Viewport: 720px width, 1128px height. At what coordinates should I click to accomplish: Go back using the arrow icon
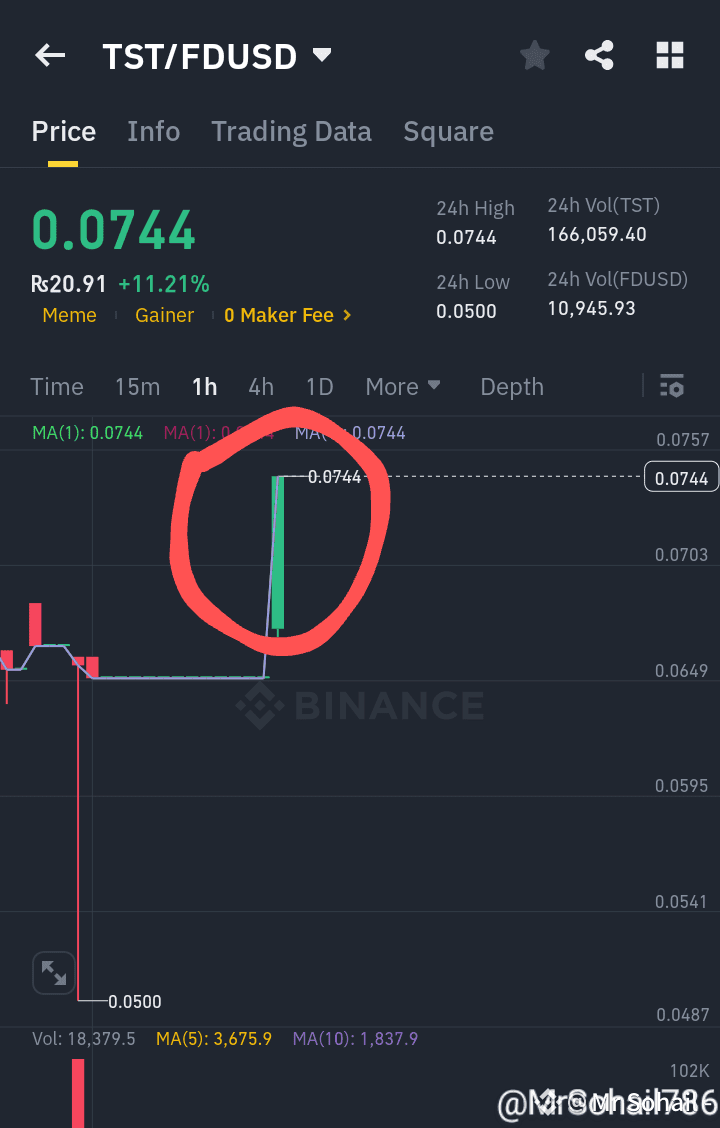[50, 56]
